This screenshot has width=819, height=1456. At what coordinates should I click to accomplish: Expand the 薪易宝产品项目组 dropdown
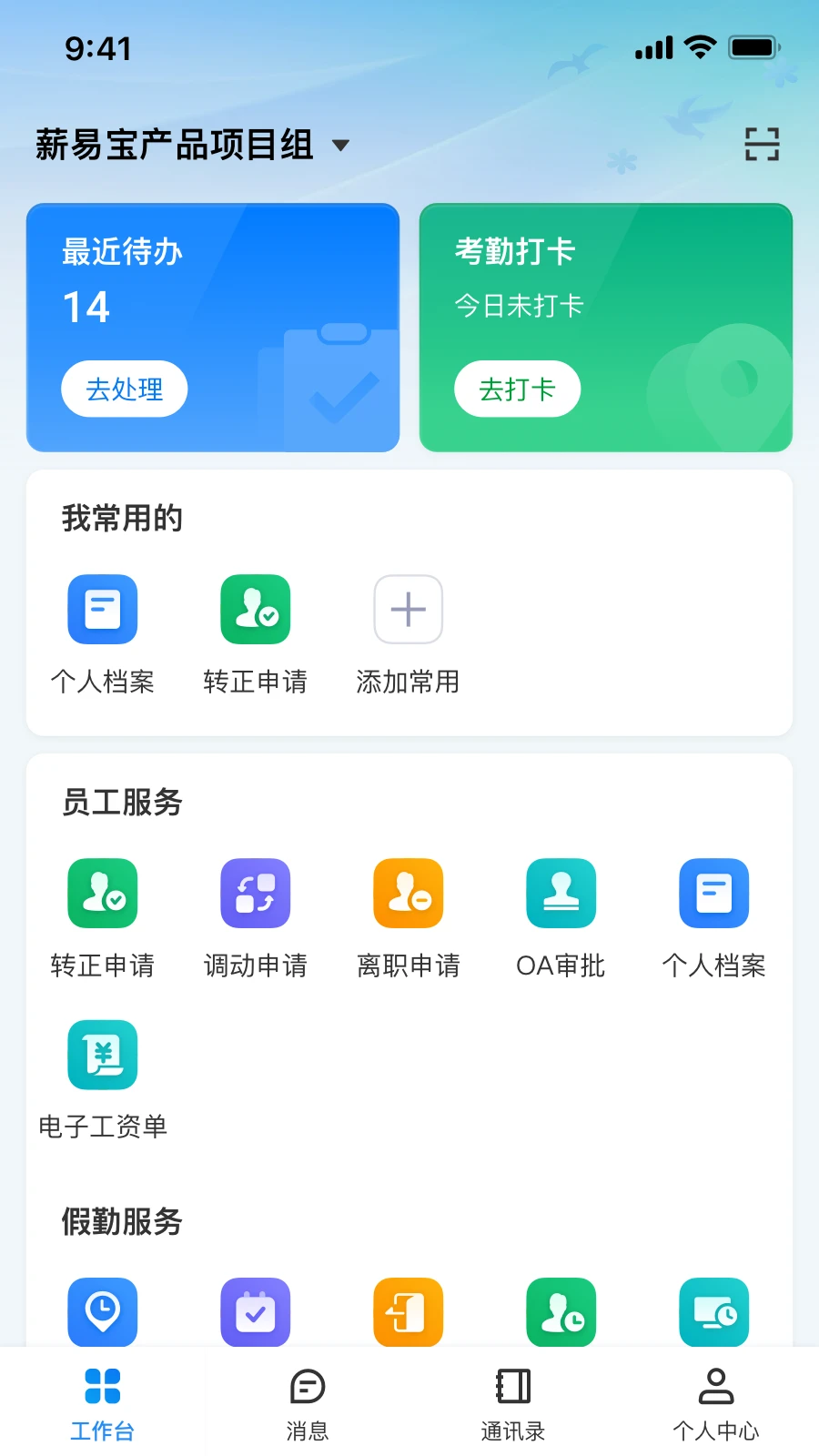coord(340,145)
